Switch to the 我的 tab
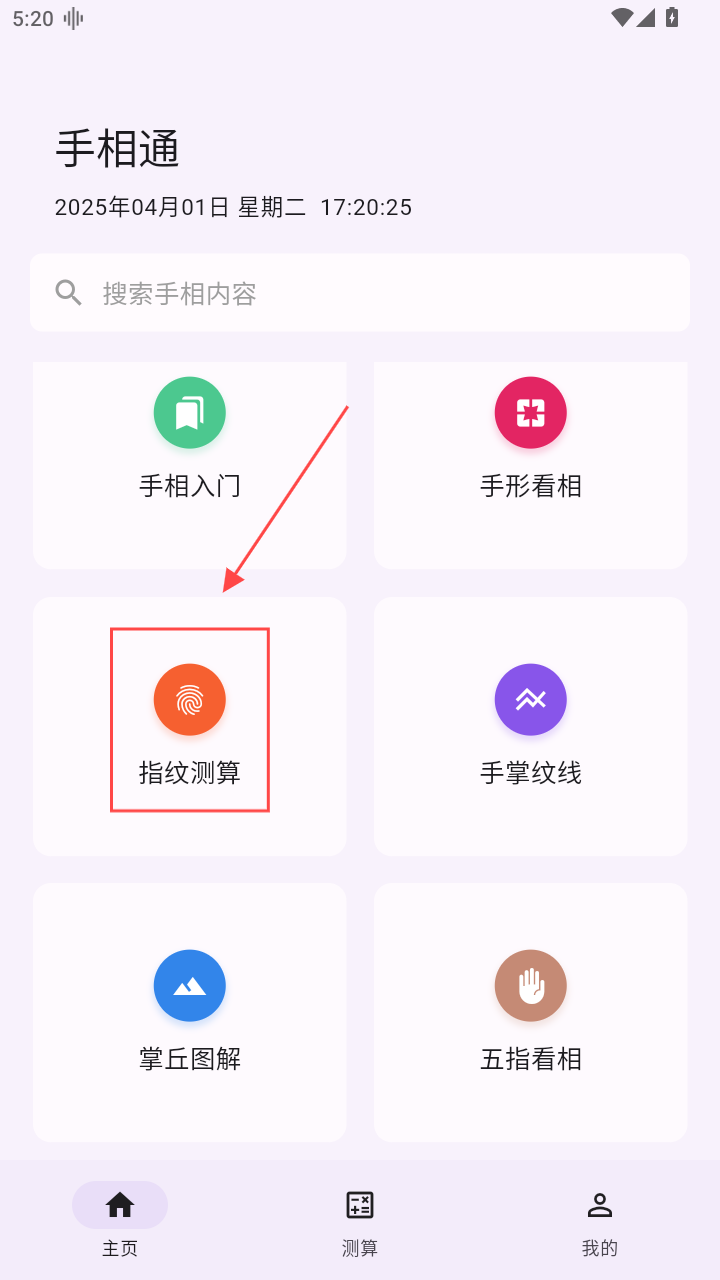This screenshot has height=1280, width=720. click(x=600, y=1221)
